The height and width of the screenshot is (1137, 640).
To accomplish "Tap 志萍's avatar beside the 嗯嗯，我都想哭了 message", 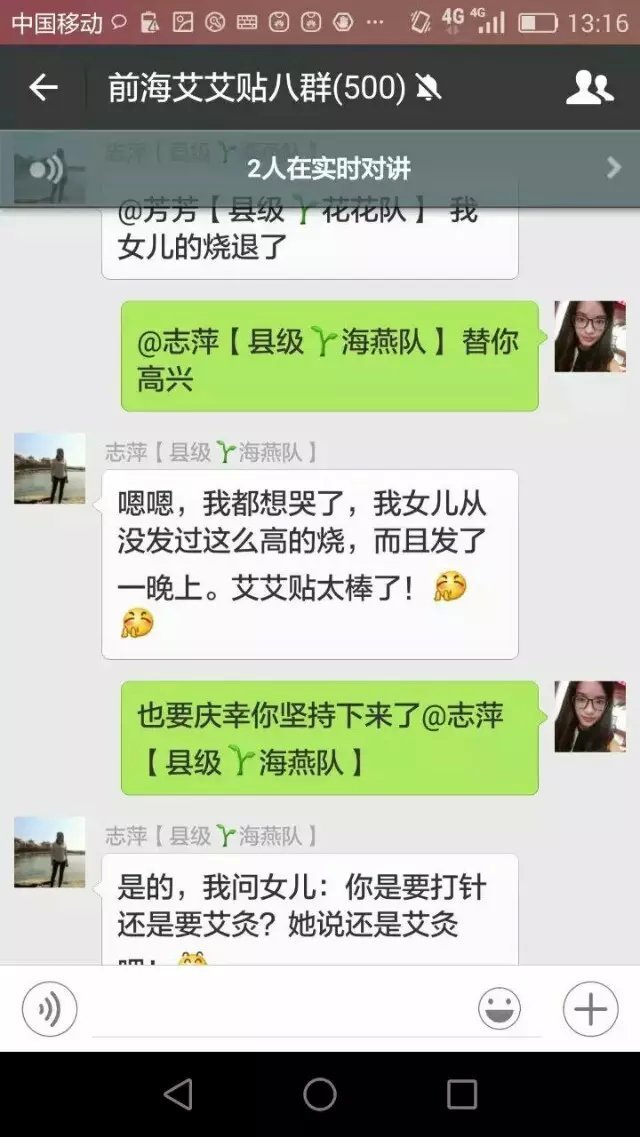I will tap(49, 468).
